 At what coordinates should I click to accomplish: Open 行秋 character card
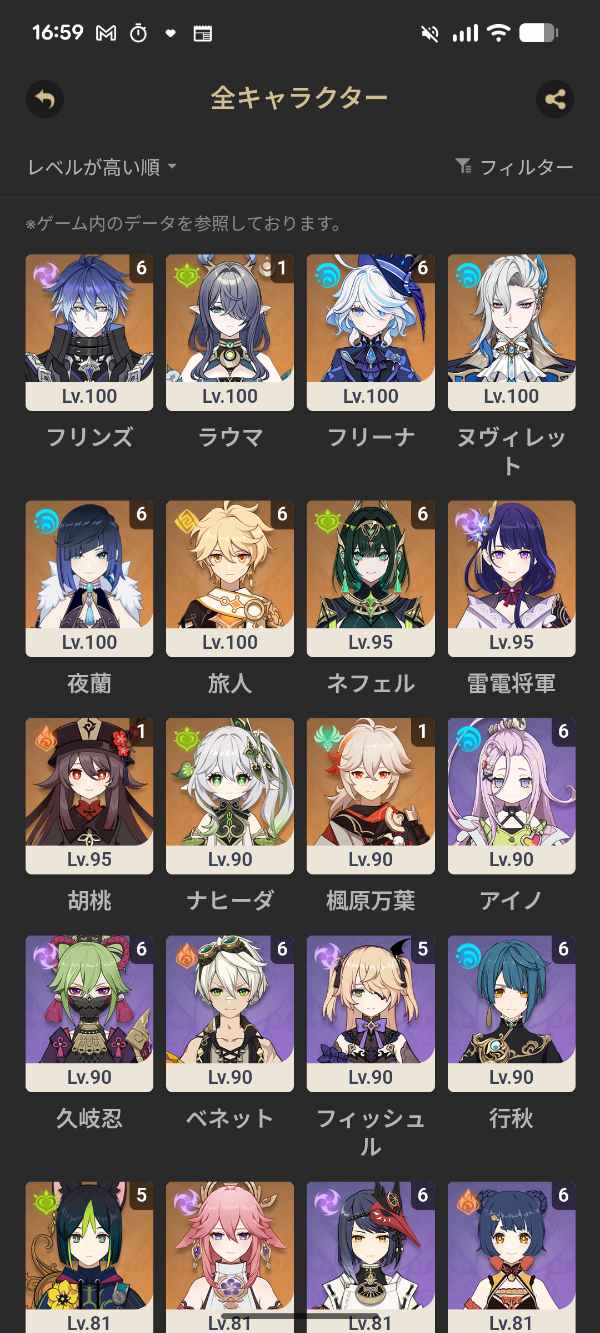pyautogui.click(x=511, y=1013)
